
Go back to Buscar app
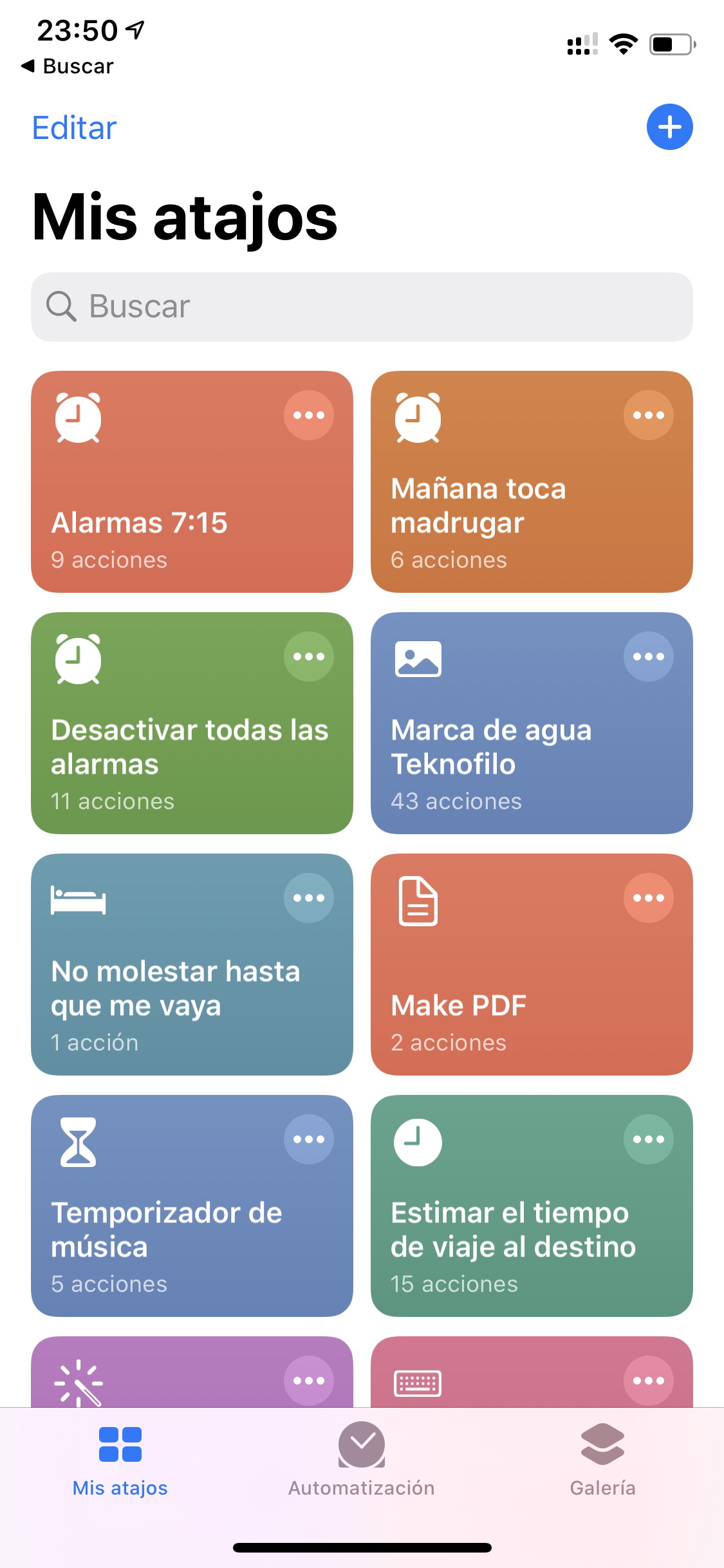68,66
